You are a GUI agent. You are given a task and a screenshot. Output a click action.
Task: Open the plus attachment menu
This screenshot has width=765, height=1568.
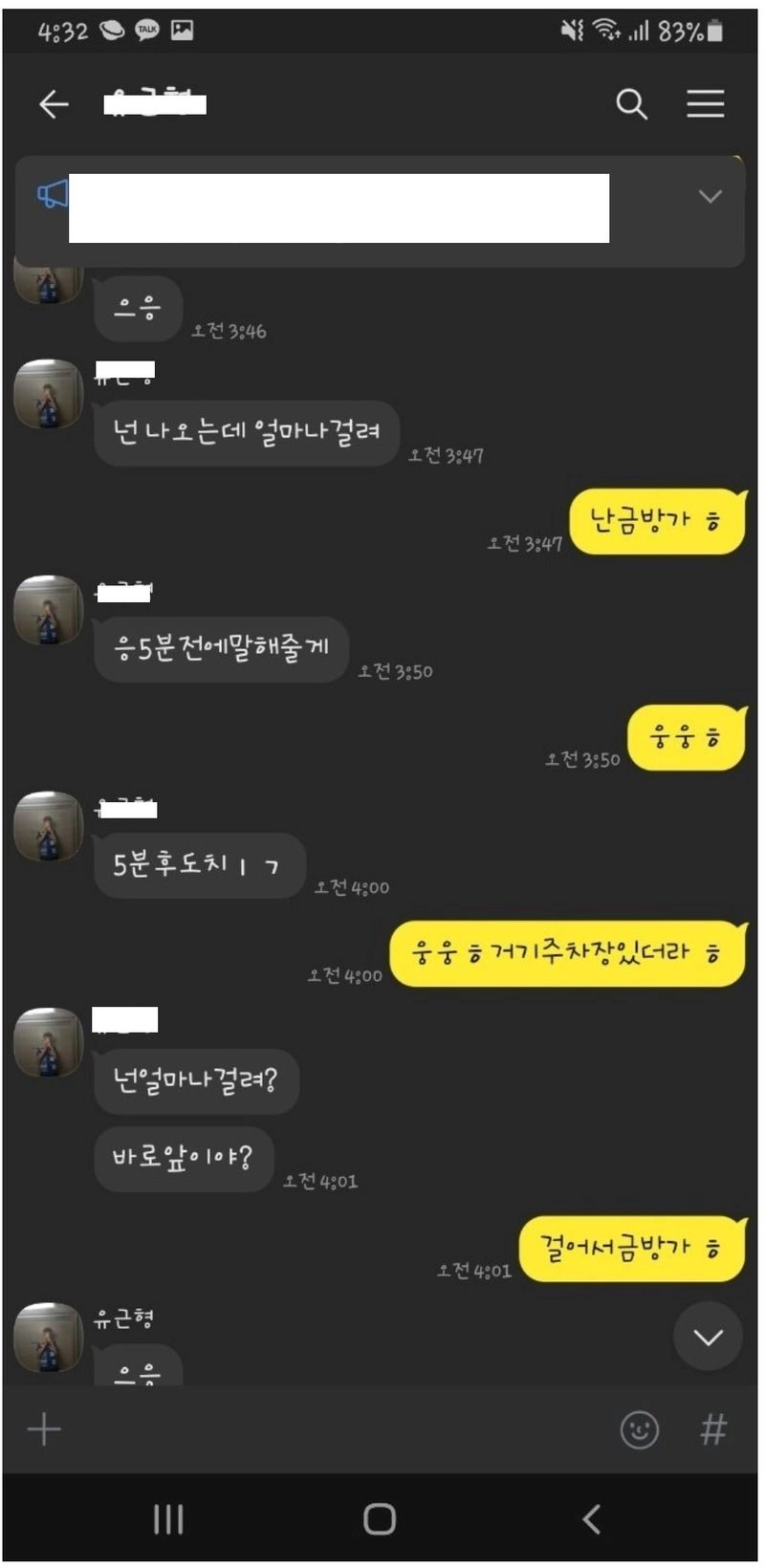[x=44, y=1430]
